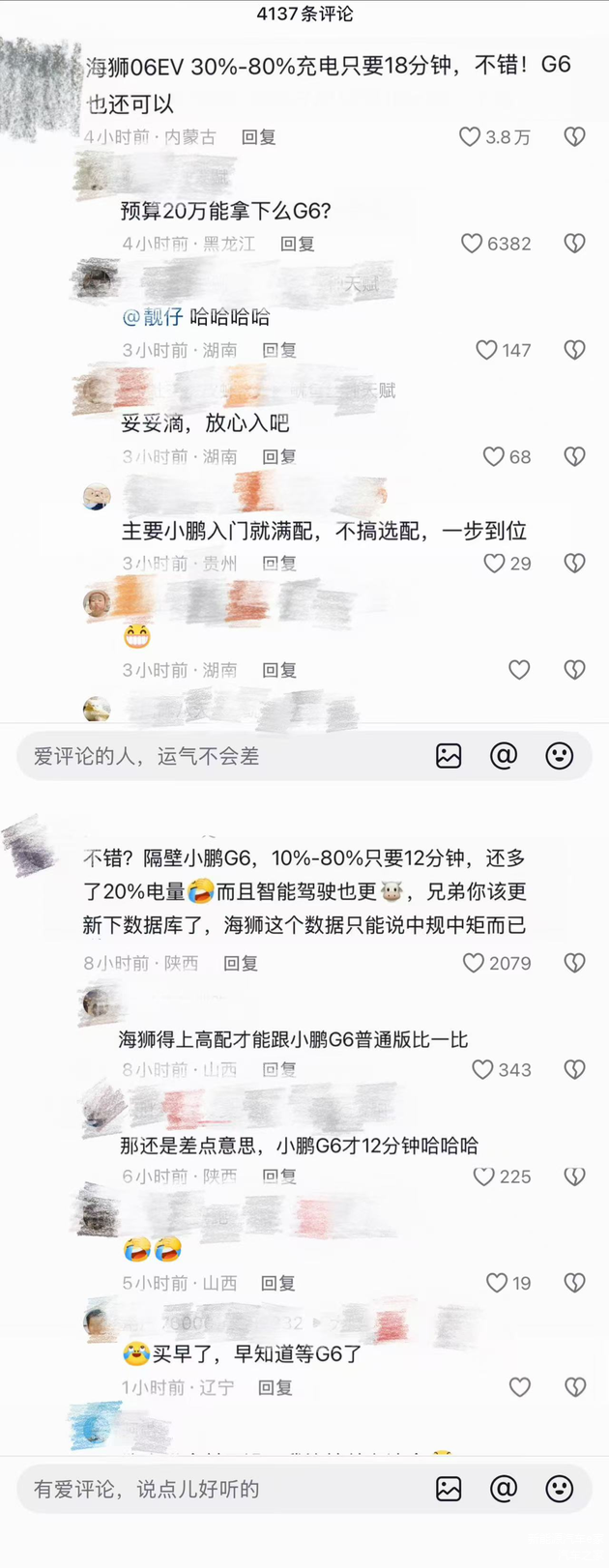The height and width of the screenshot is (1568, 609).
Task: Reply to the comment '买早了，早知道等G6了'
Action: [x=275, y=1387]
